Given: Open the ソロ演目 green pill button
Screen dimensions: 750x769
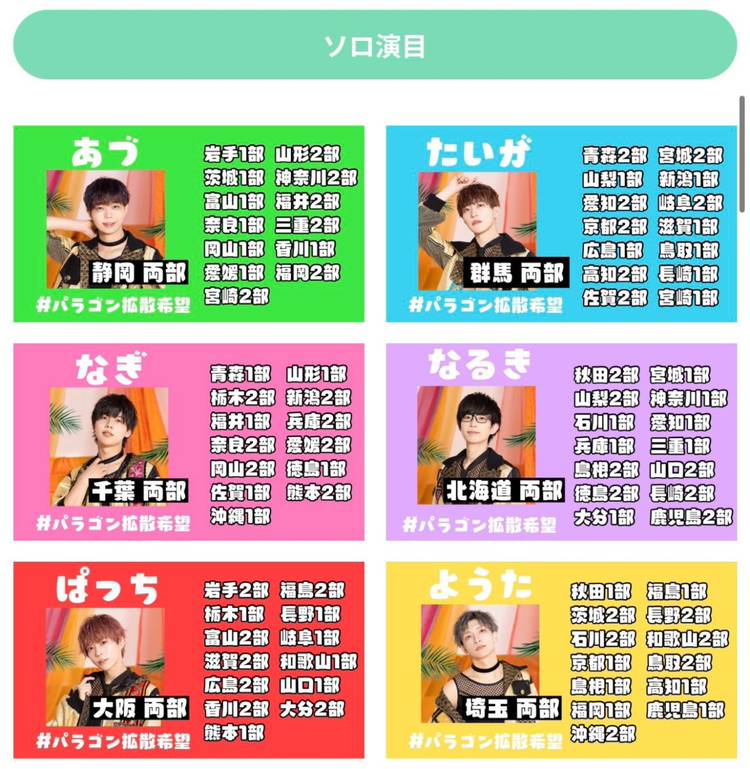Looking at the screenshot, I should tap(374, 45).
